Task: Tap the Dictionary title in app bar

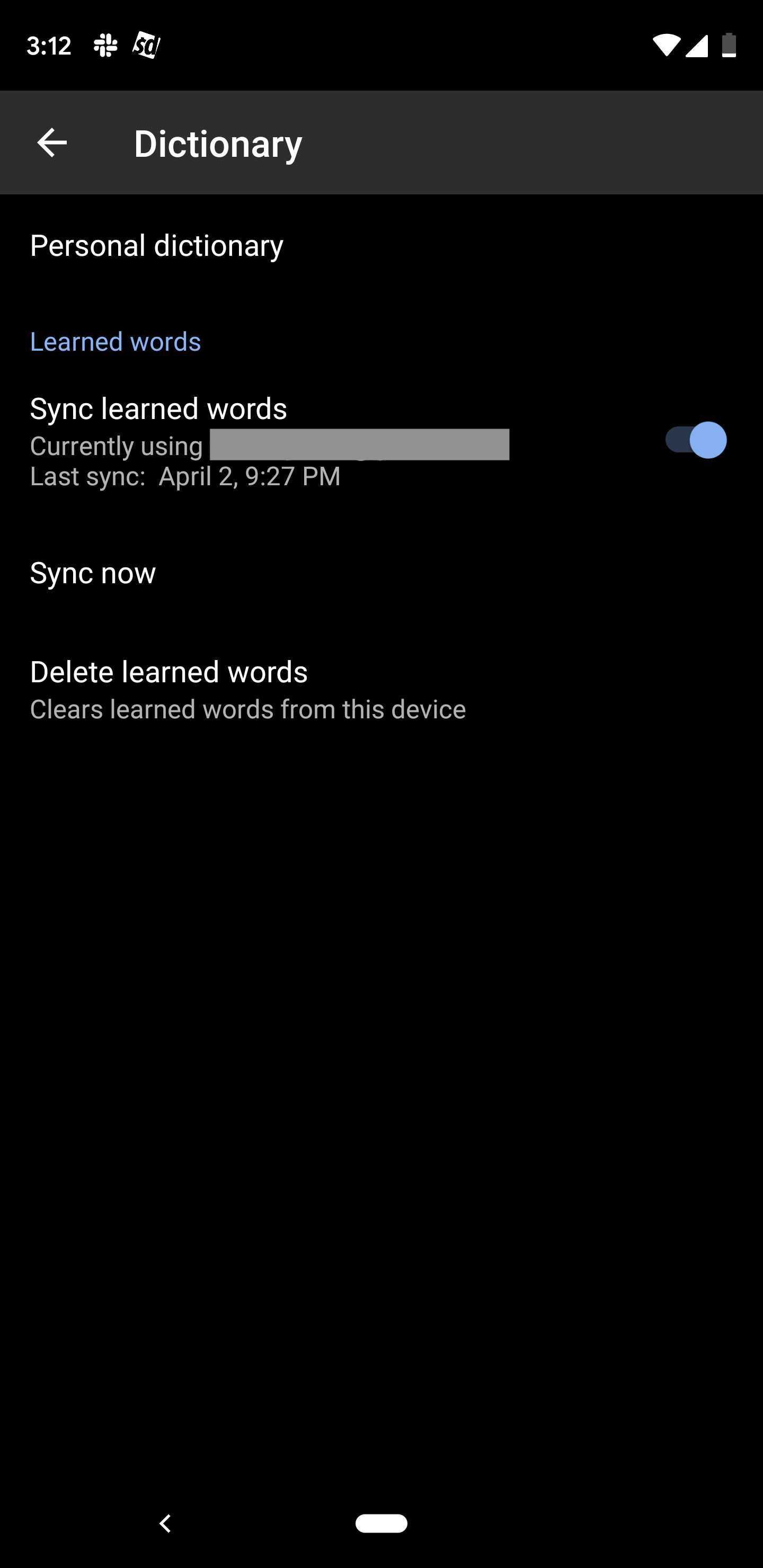Action: 217,143
